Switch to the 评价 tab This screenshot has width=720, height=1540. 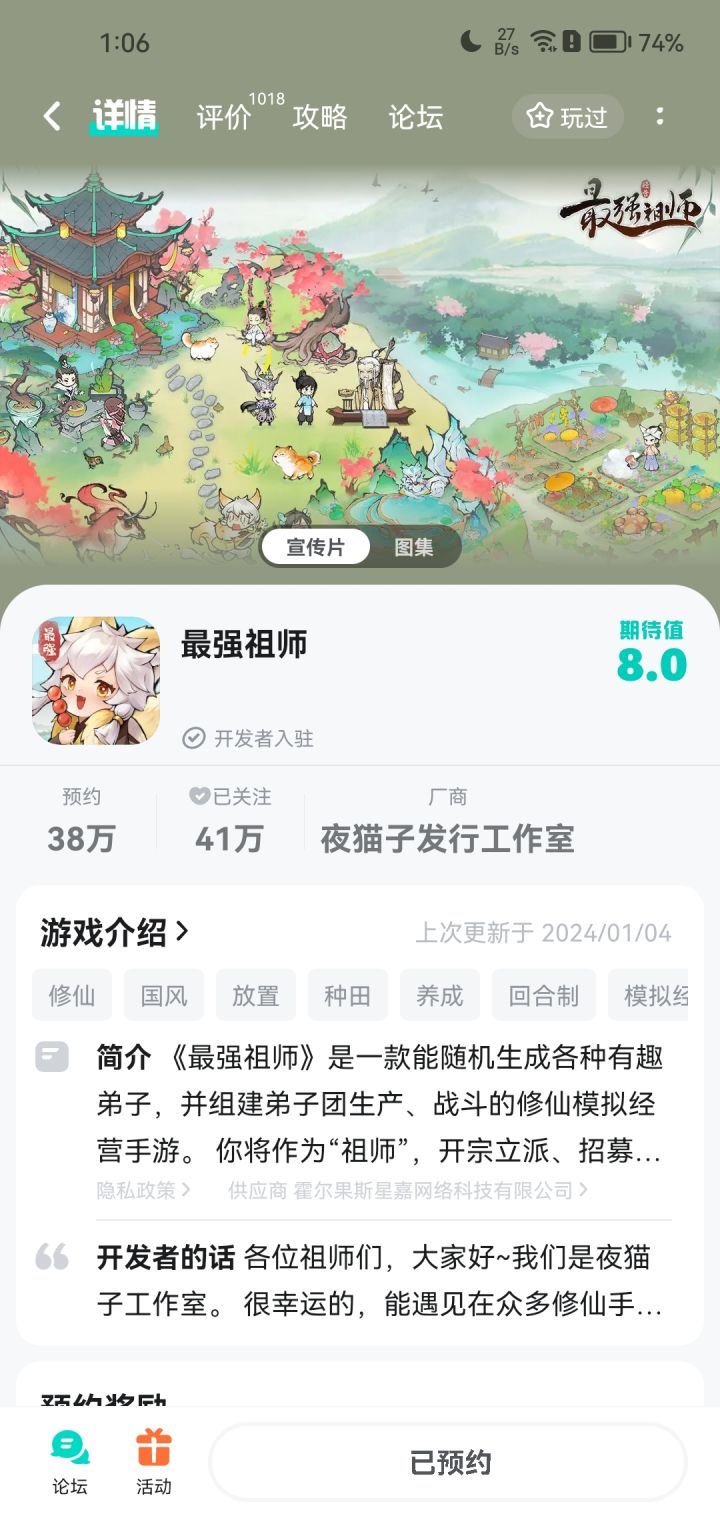(x=221, y=117)
